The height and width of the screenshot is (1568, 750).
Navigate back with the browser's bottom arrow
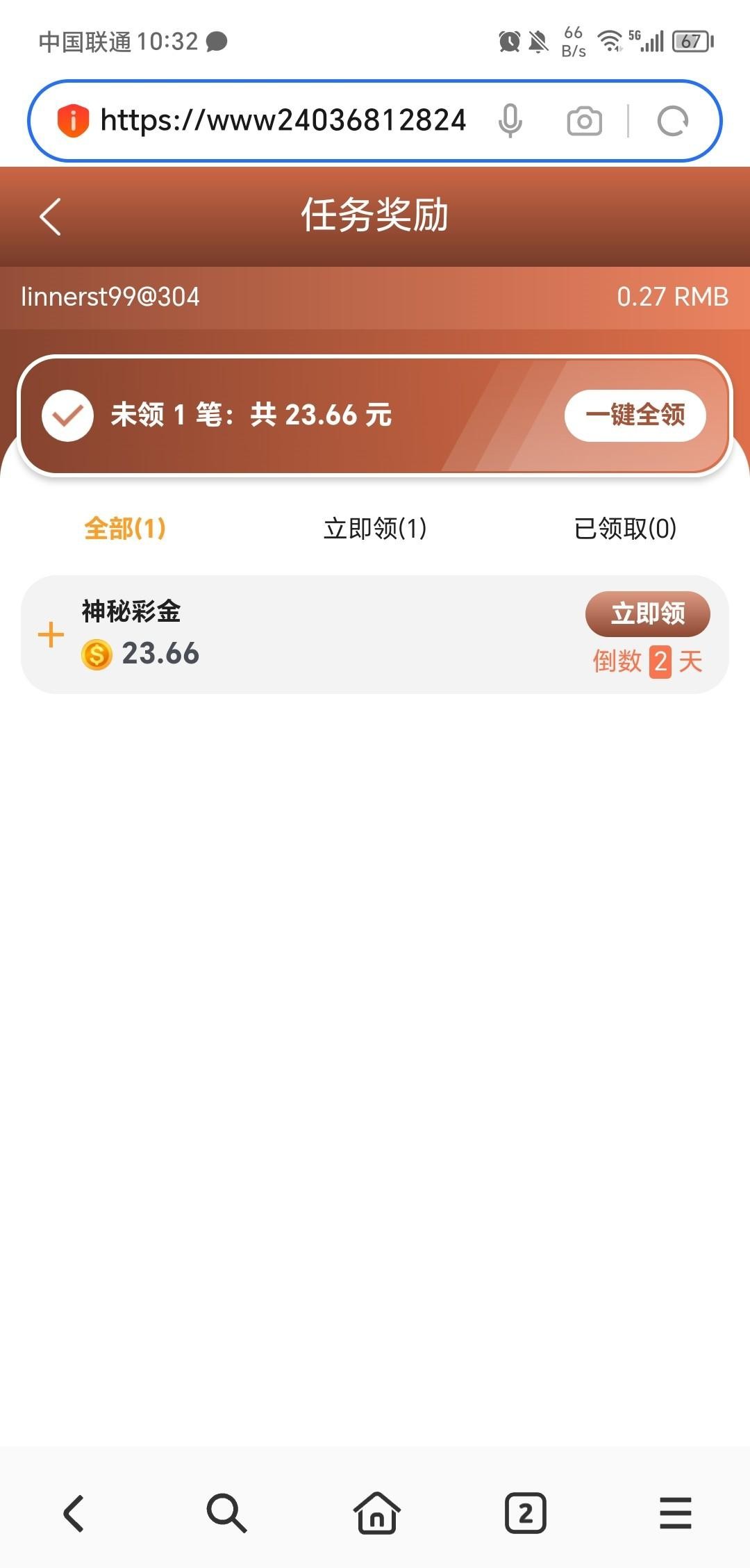point(74,1513)
